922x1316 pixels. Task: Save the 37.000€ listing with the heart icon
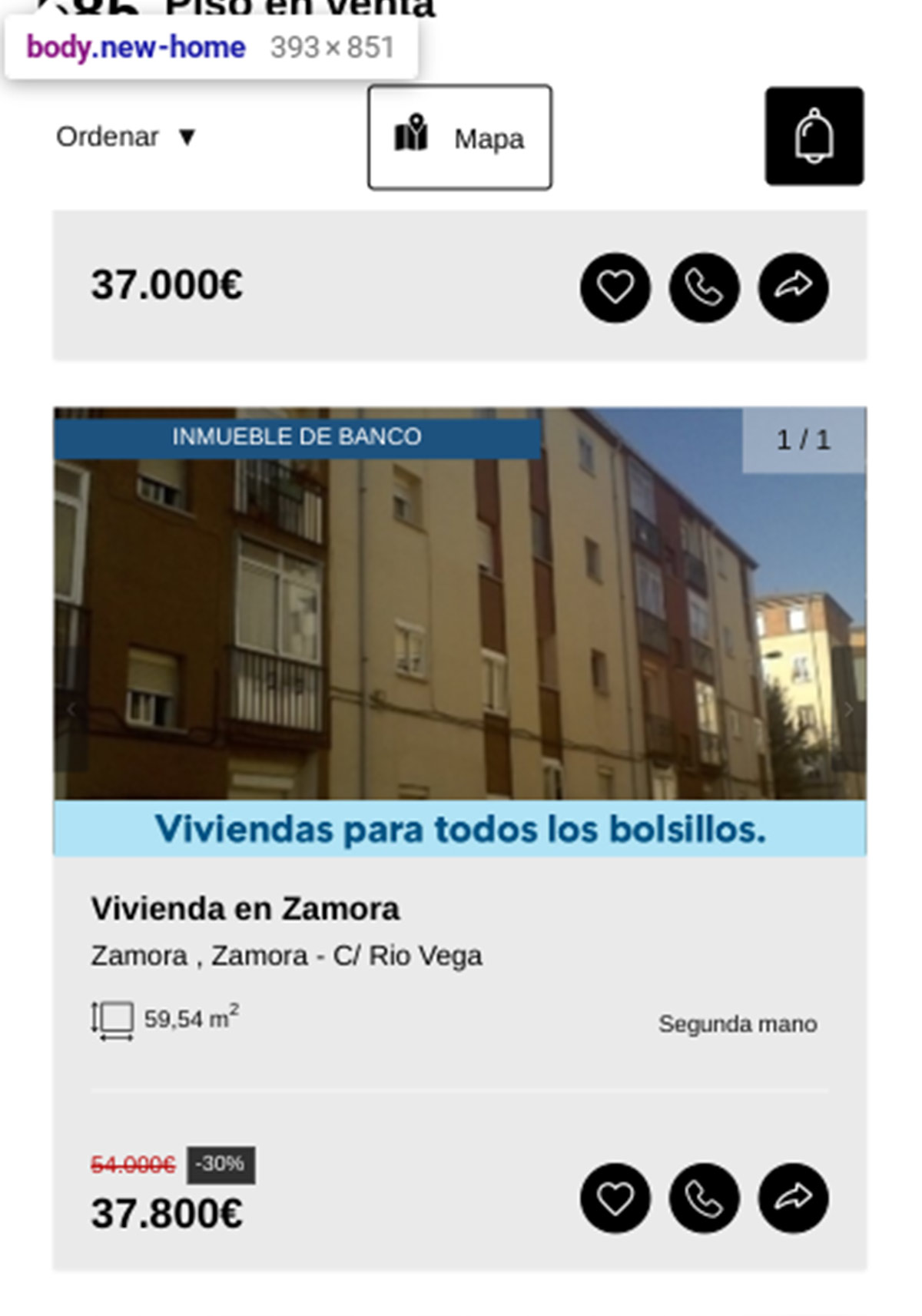[614, 289]
